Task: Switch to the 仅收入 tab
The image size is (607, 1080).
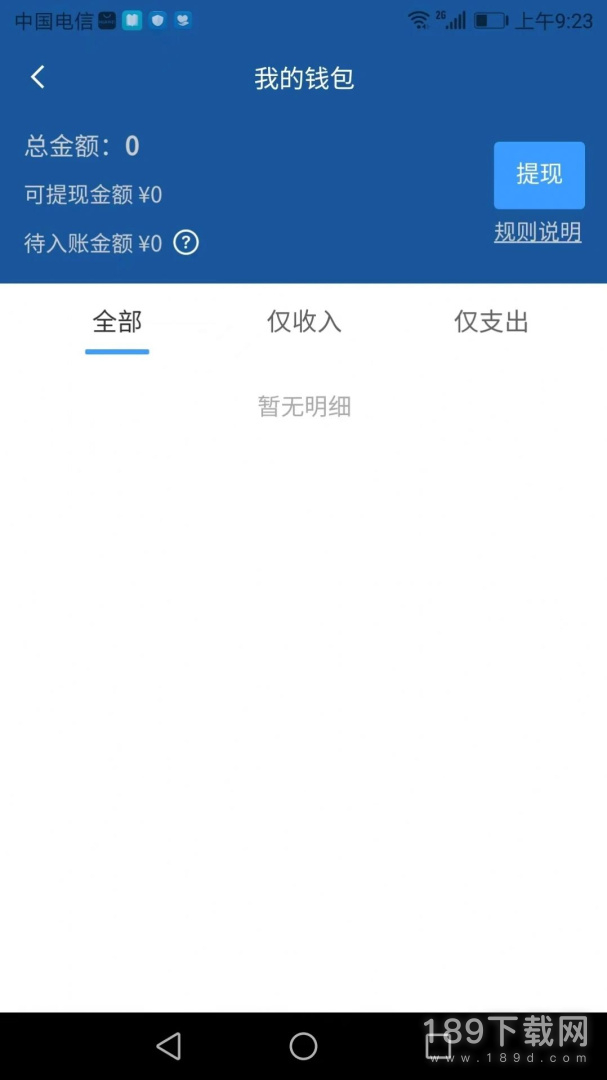Action: 304,322
